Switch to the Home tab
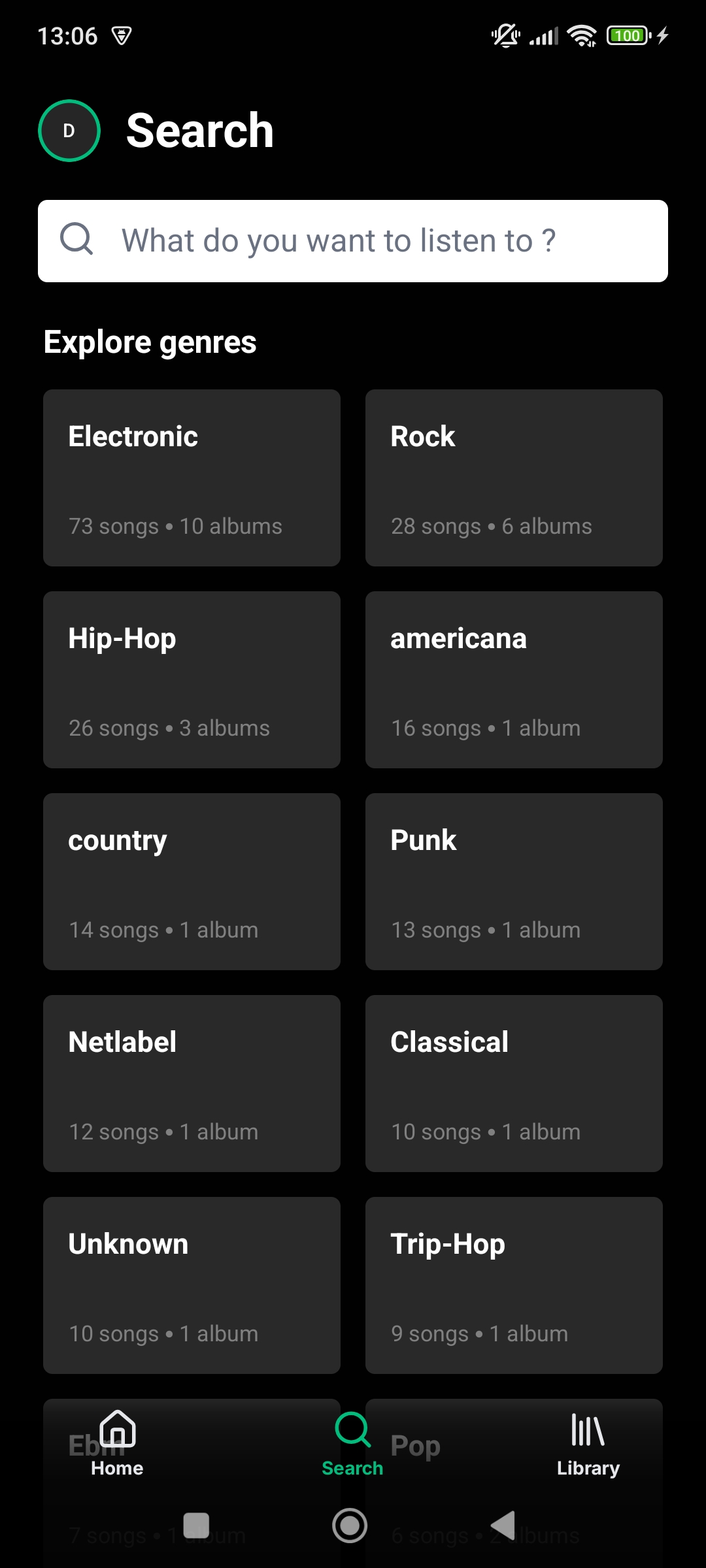Image resolution: width=706 pixels, height=1568 pixels. [x=117, y=1444]
